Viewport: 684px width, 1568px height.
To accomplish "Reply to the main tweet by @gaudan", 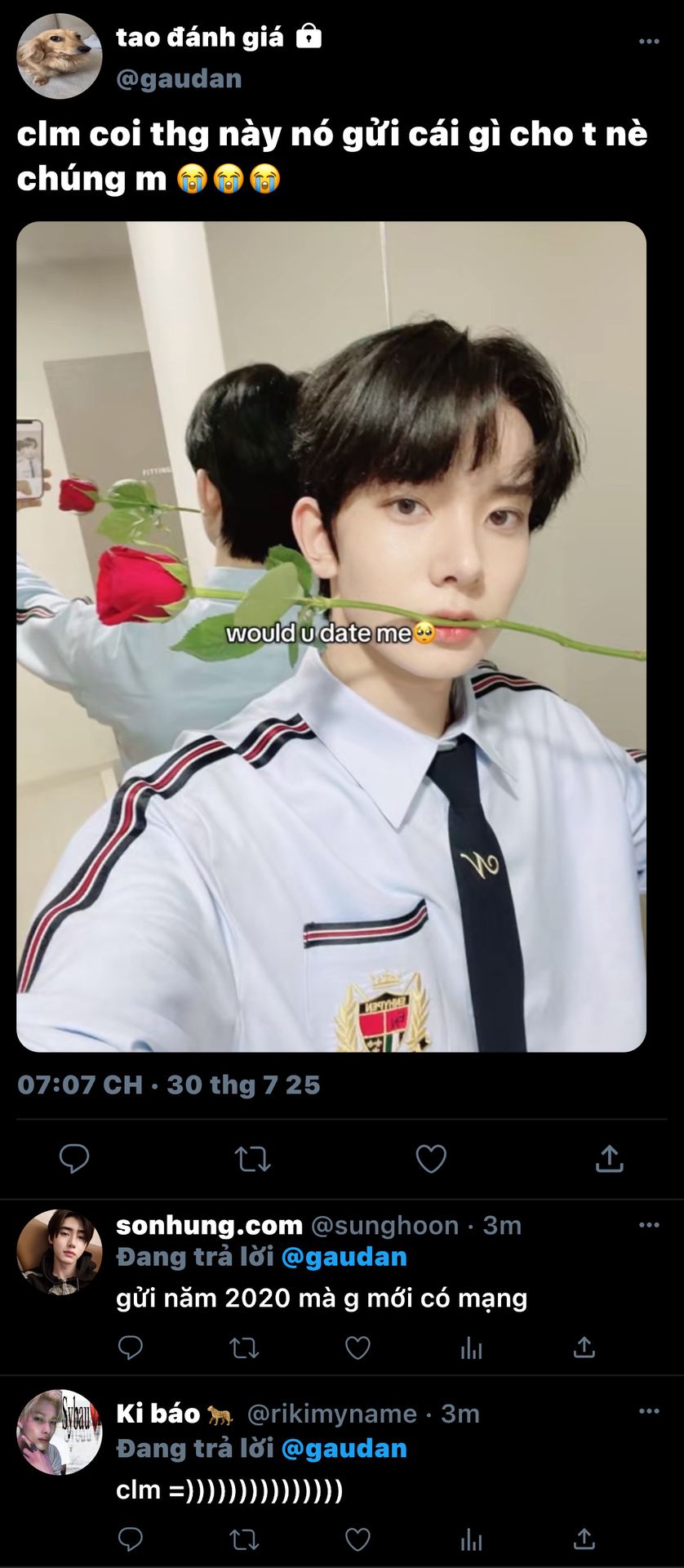I will [74, 1158].
